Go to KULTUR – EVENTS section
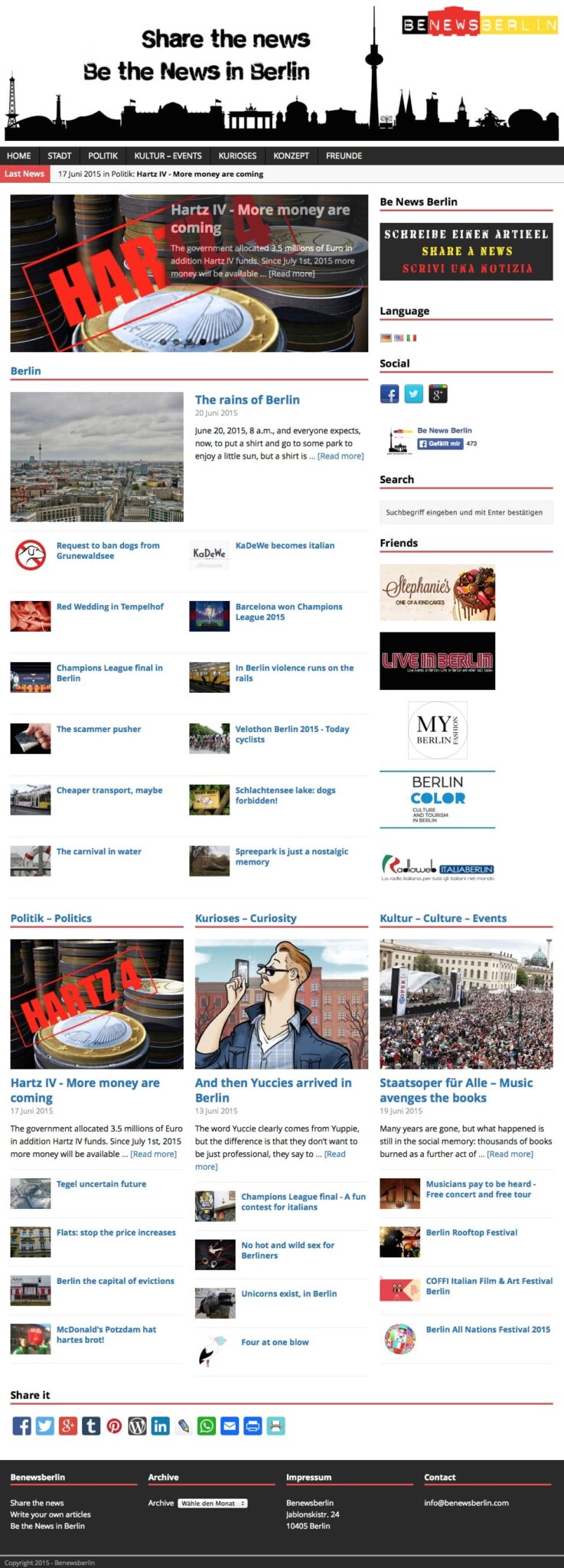This screenshot has width=564, height=1568. click(168, 155)
